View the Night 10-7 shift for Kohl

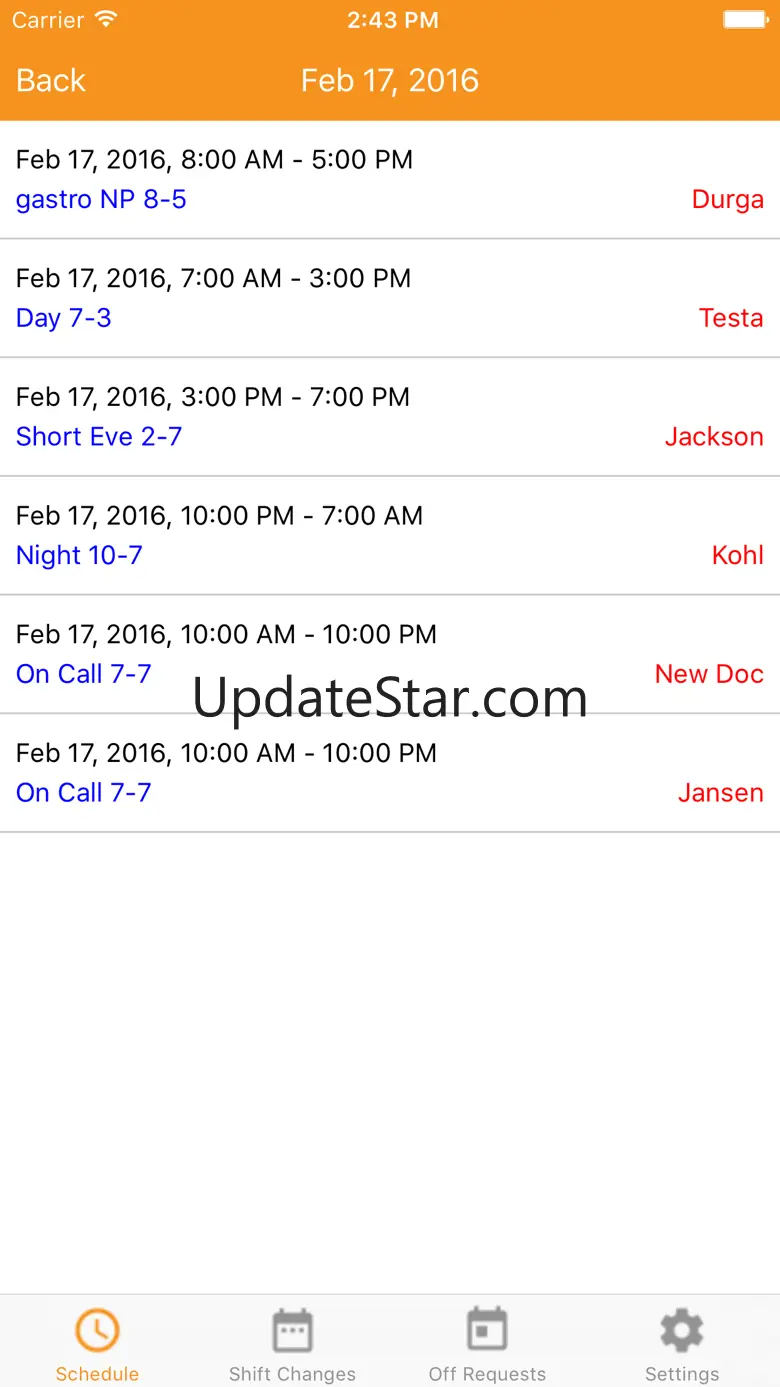click(x=390, y=536)
